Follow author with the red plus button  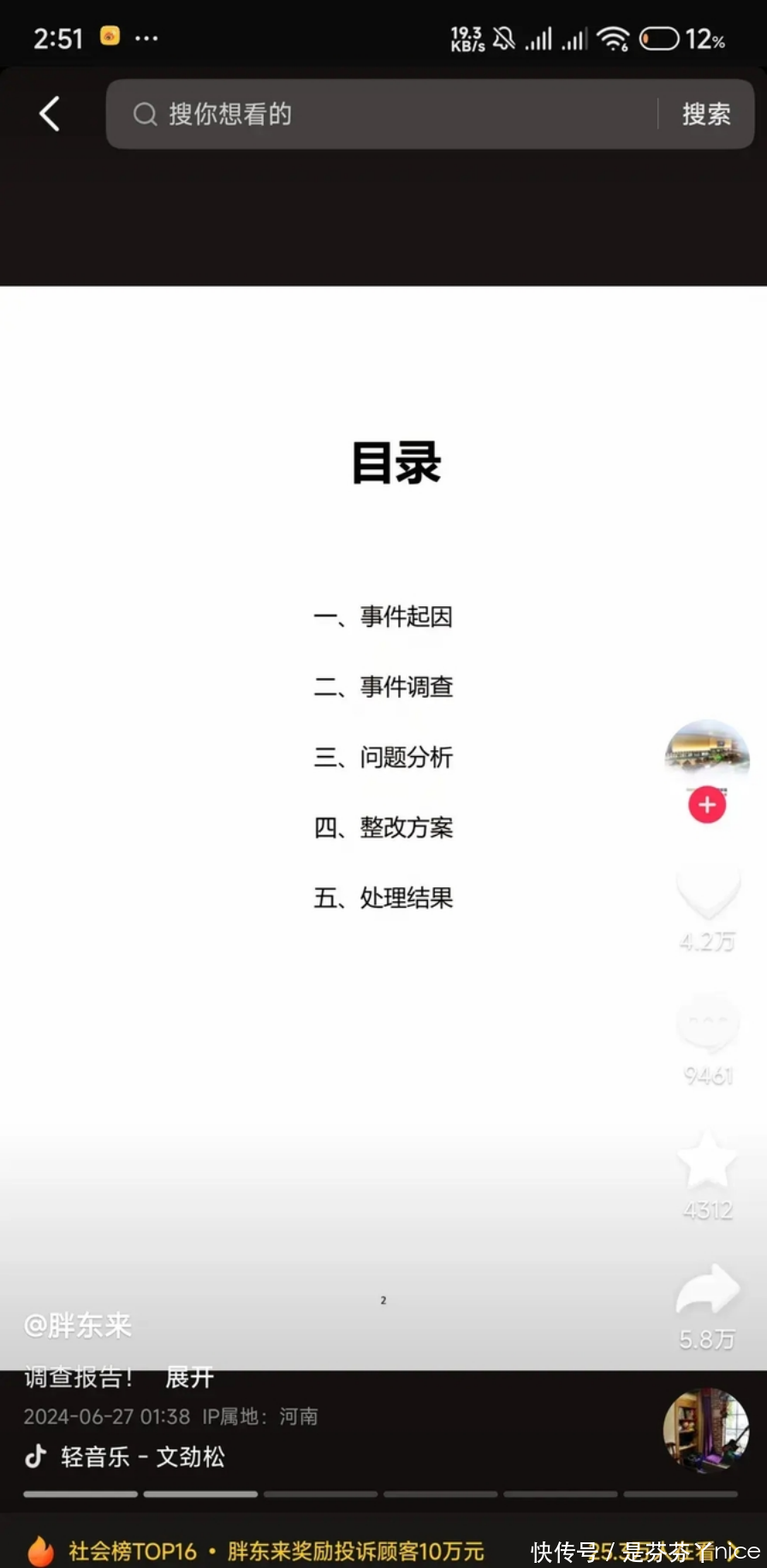coord(707,805)
